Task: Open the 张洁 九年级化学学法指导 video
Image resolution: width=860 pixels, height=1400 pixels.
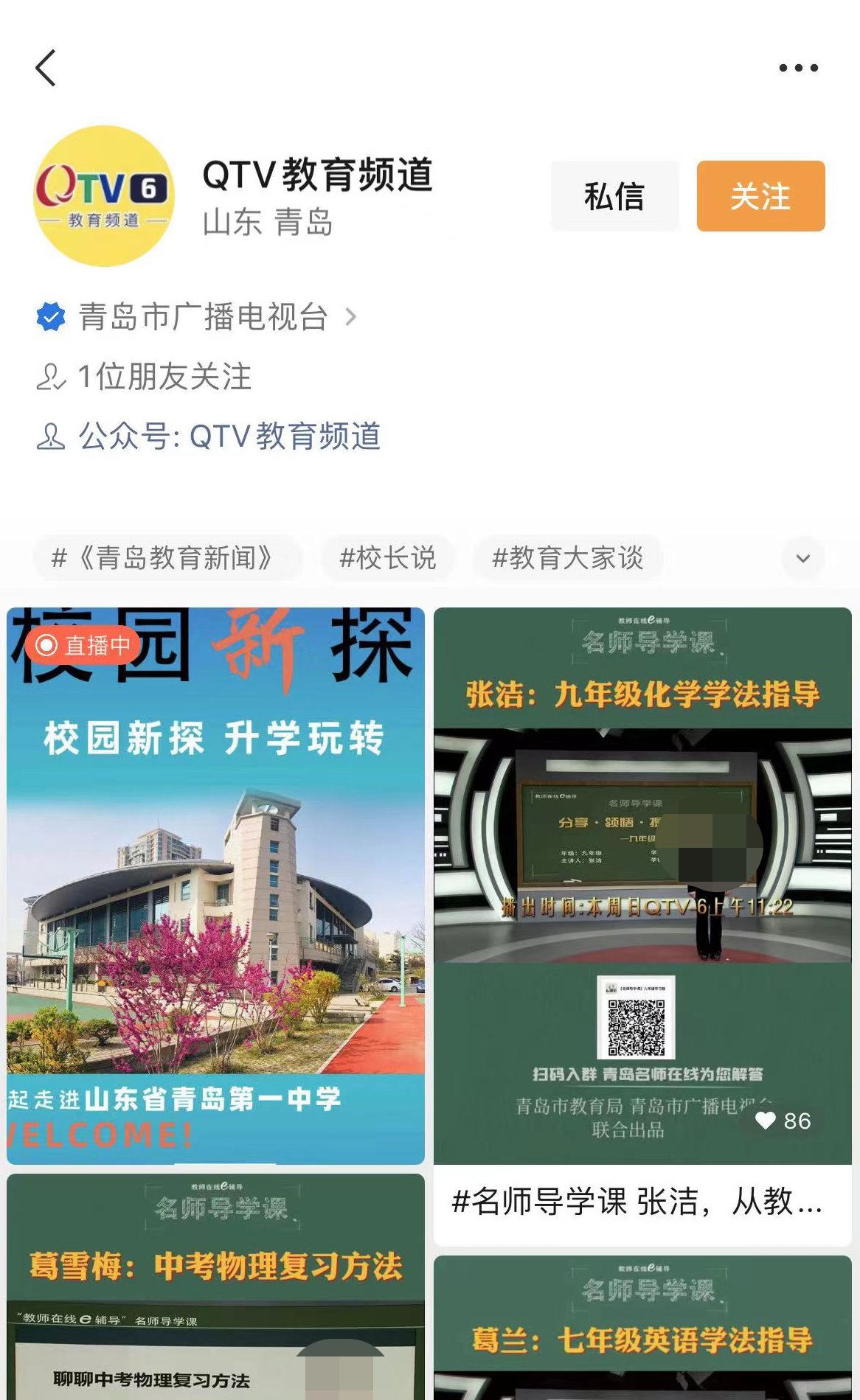Action: click(642, 885)
